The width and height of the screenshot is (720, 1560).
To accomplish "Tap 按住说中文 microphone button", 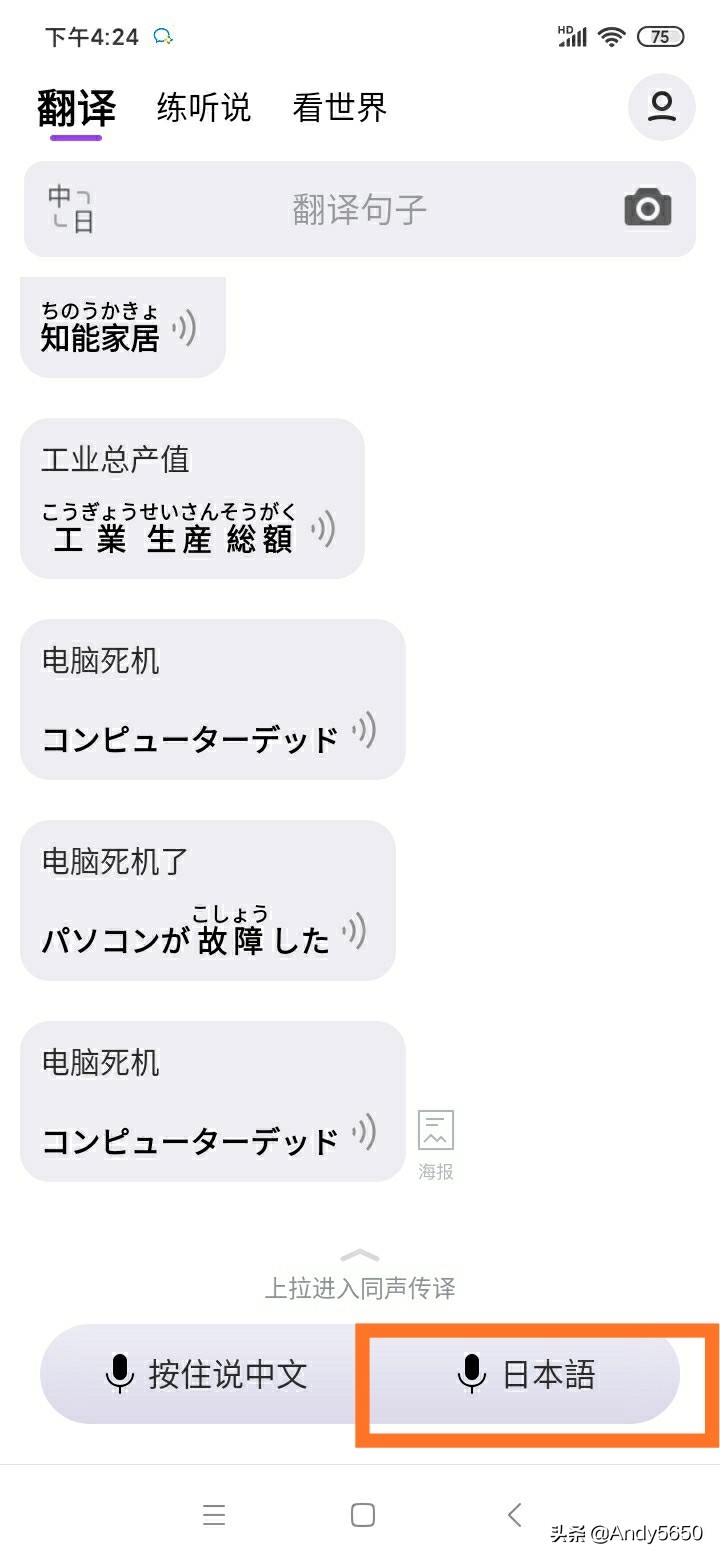I will 205,1374.
